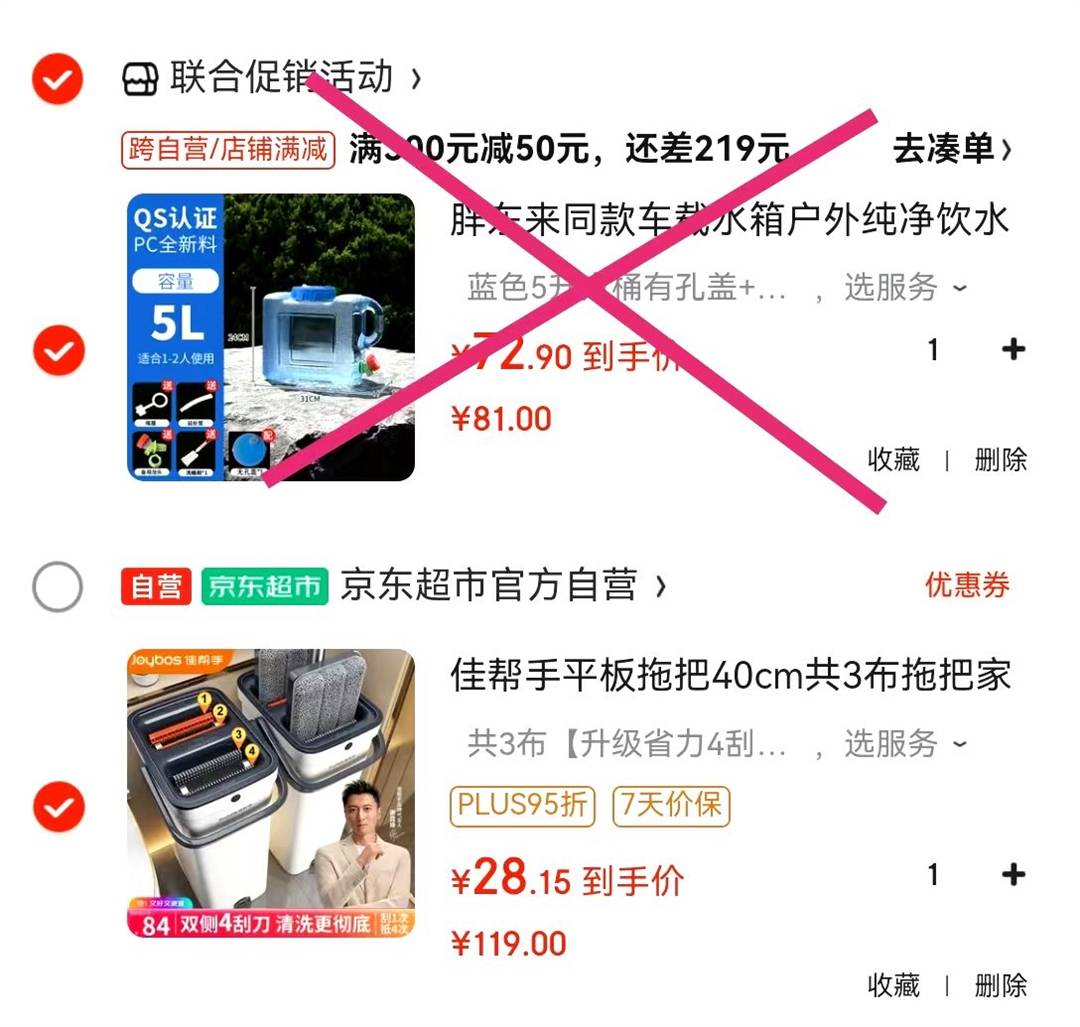The height and width of the screenshot is (1027, 1080).
Task: Increase quantity of the 佳帮手 mop
Action: pos(1013,875)
